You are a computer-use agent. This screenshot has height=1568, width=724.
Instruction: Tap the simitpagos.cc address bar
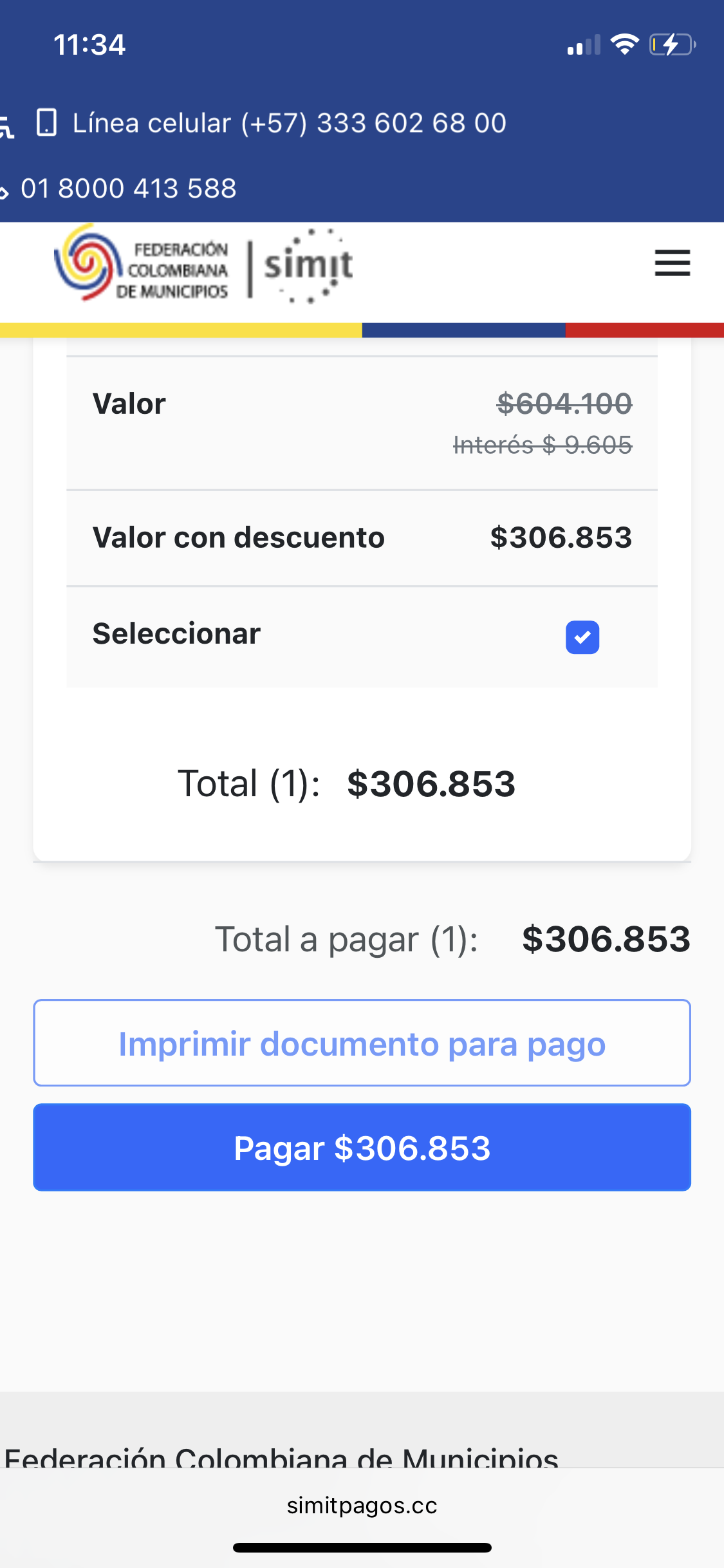[362, 1505]
